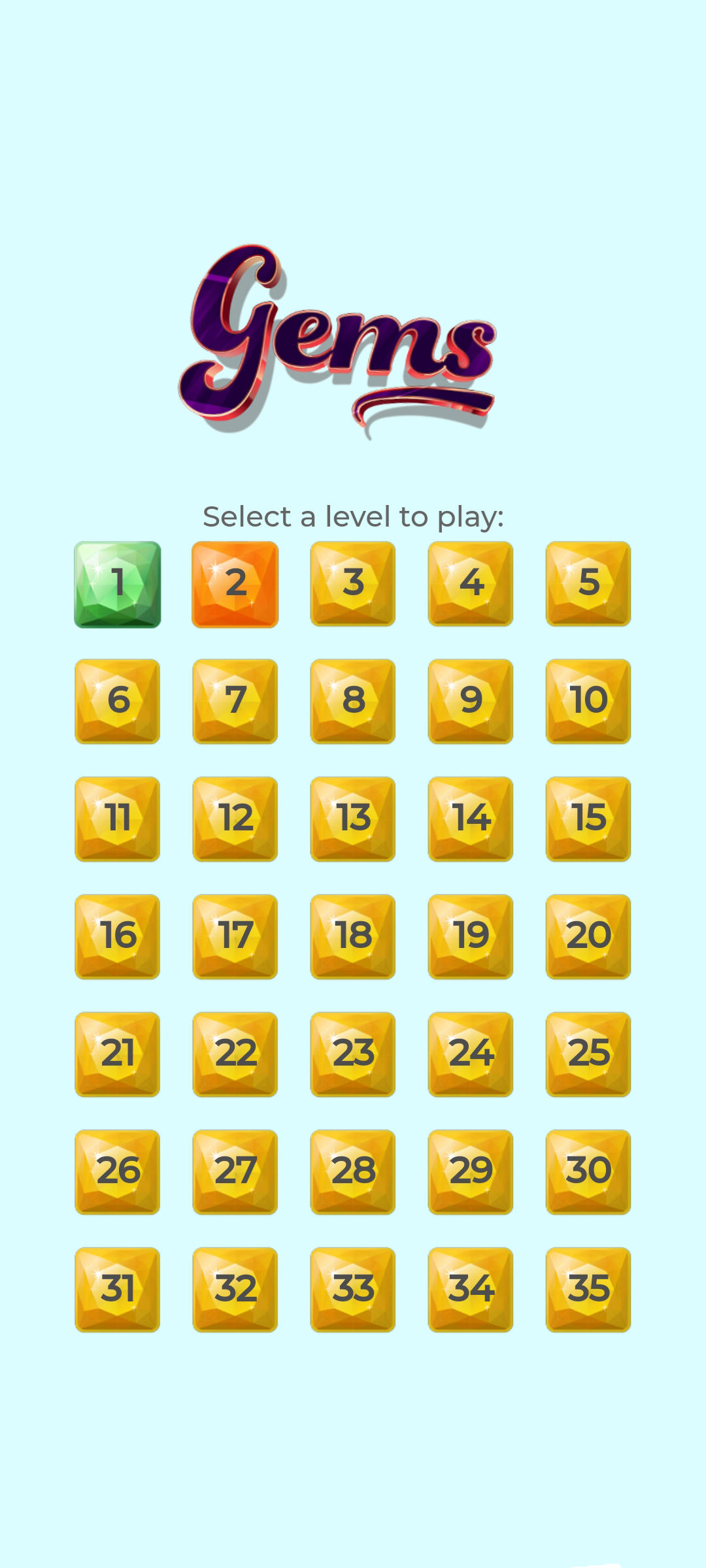The width and height of the screenshot is (706, 1568).
Task: Open level 3 gem
Action: pyautogui.click(x=353, y=583)
